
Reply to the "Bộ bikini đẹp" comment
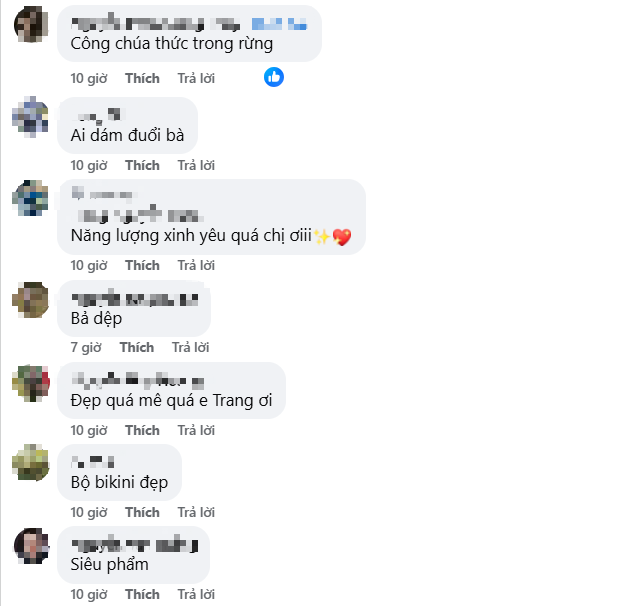(196, 512)
